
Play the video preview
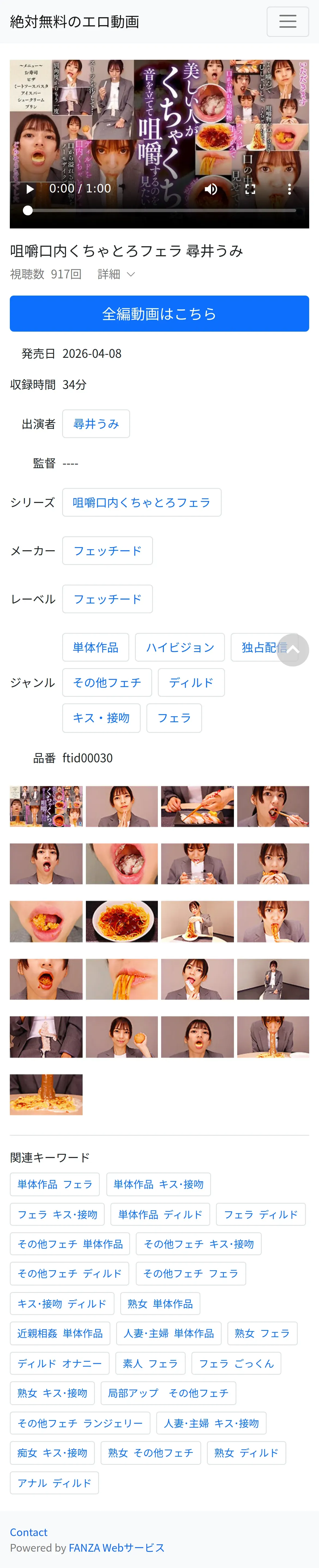pos(30,189)
